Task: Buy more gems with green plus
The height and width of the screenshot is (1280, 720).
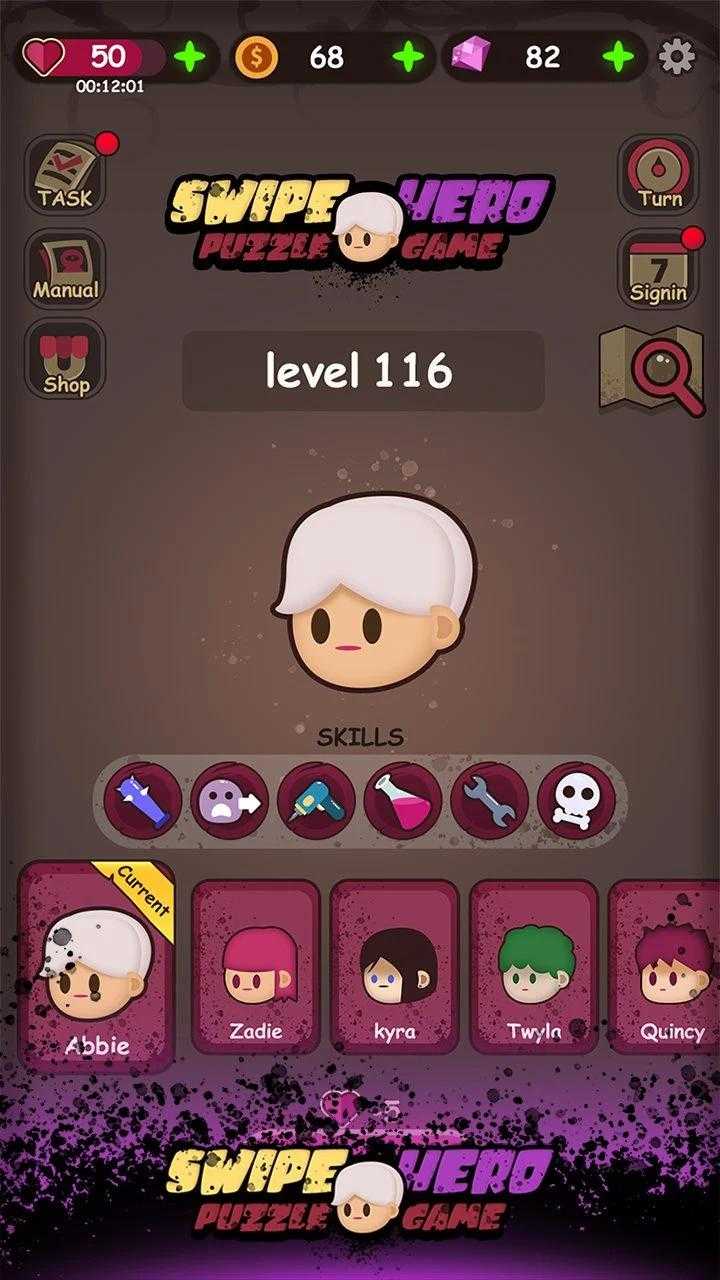Action: pyautogui.click(x=618, y=57)
